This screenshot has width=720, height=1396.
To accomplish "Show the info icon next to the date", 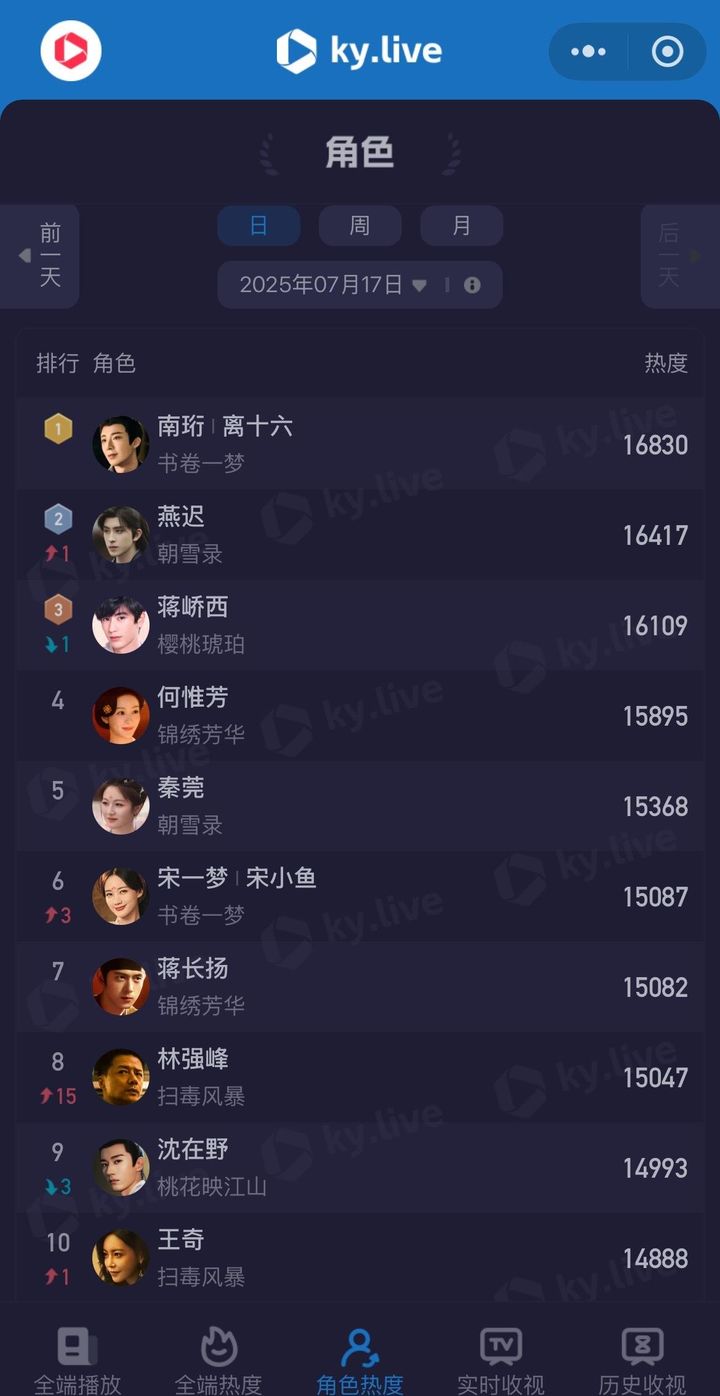I will point(472,285).
